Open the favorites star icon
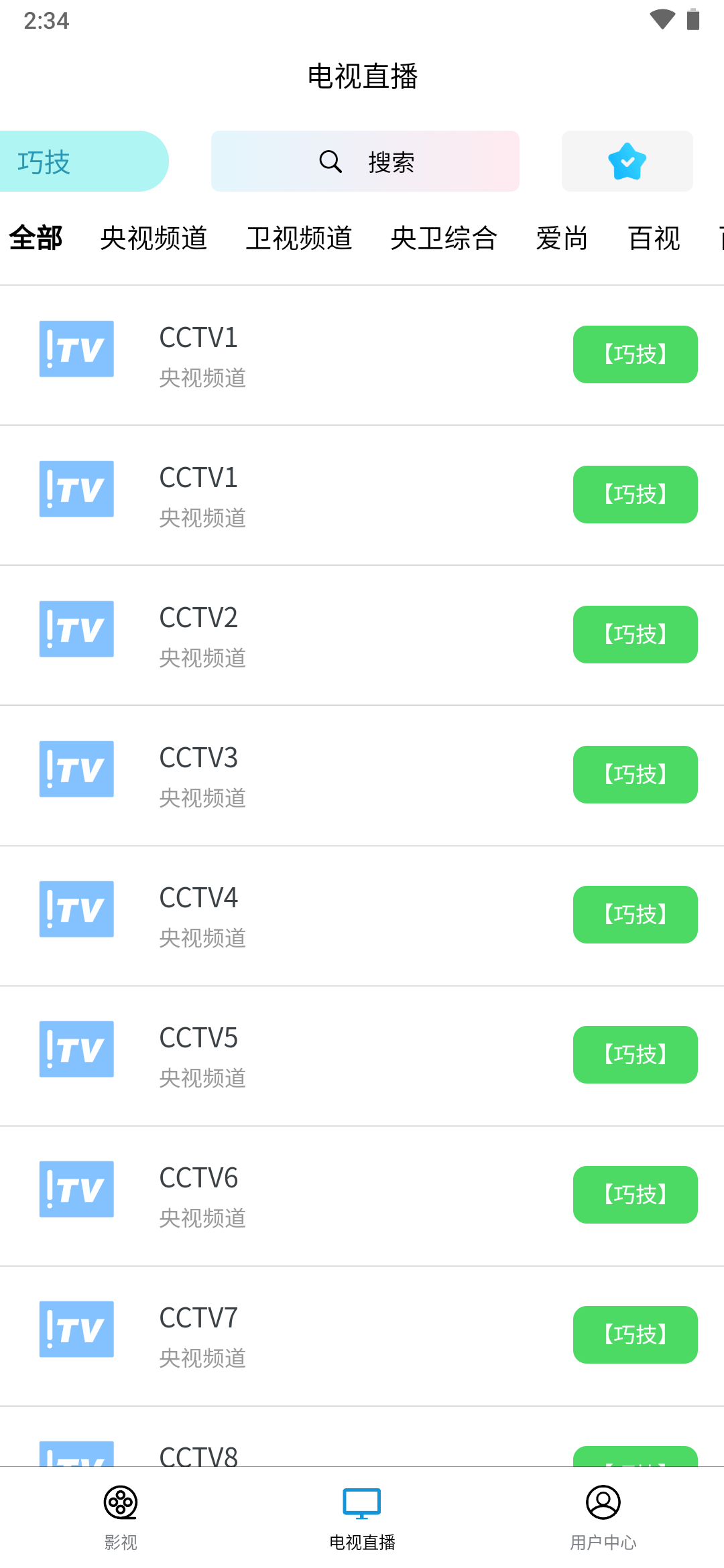724x1568 pixels. [626, 160]
